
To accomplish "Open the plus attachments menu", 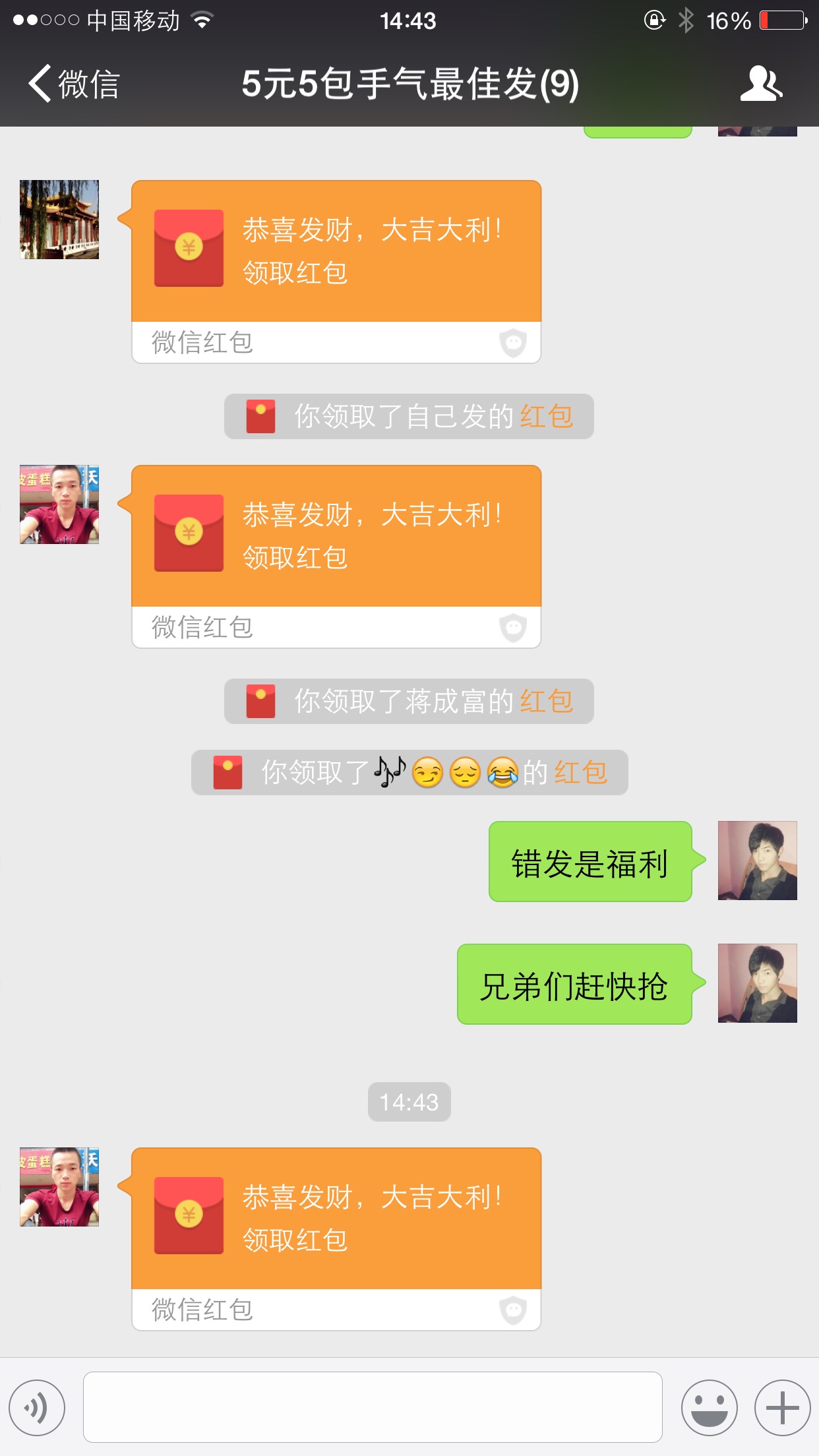I will tap(782, 1408).
